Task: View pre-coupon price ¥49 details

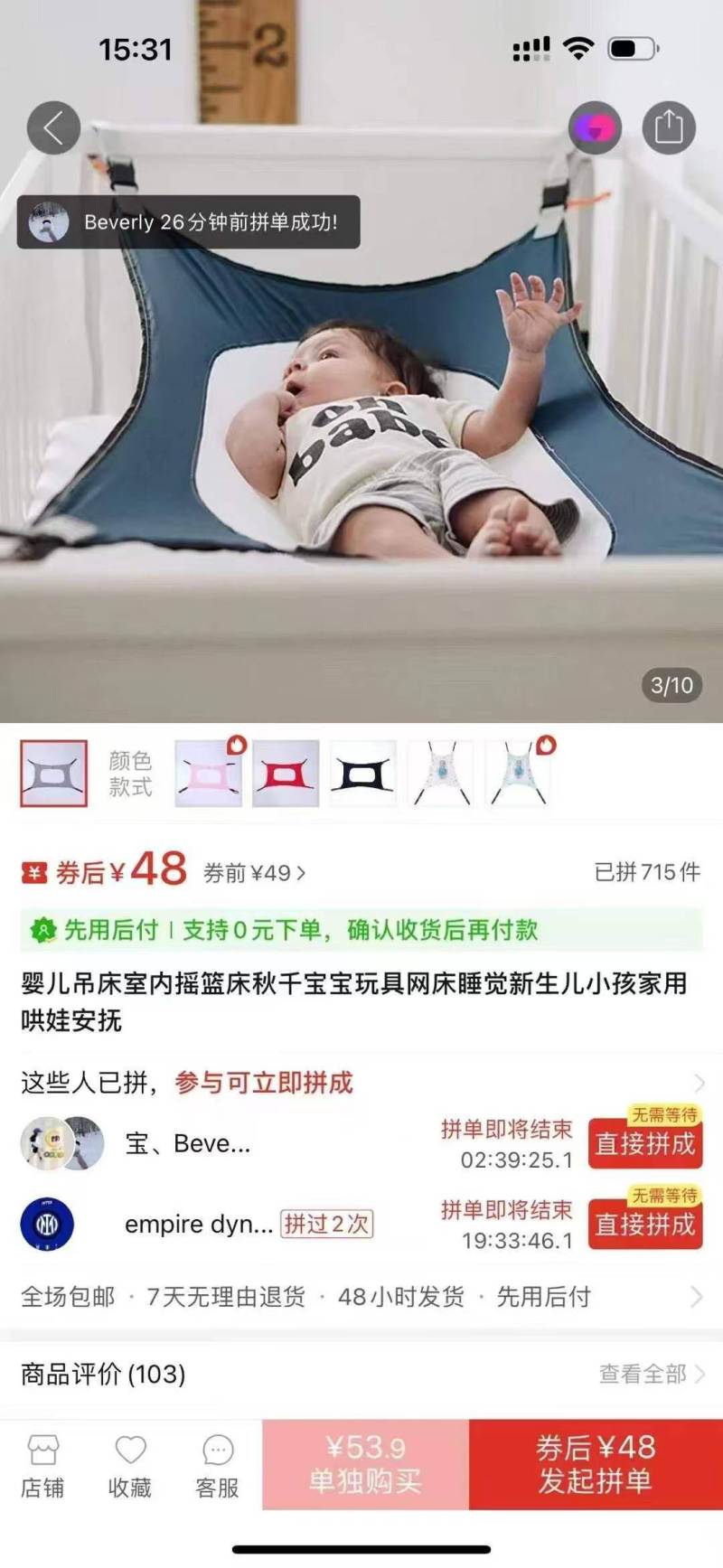Action: coord(255,873)
